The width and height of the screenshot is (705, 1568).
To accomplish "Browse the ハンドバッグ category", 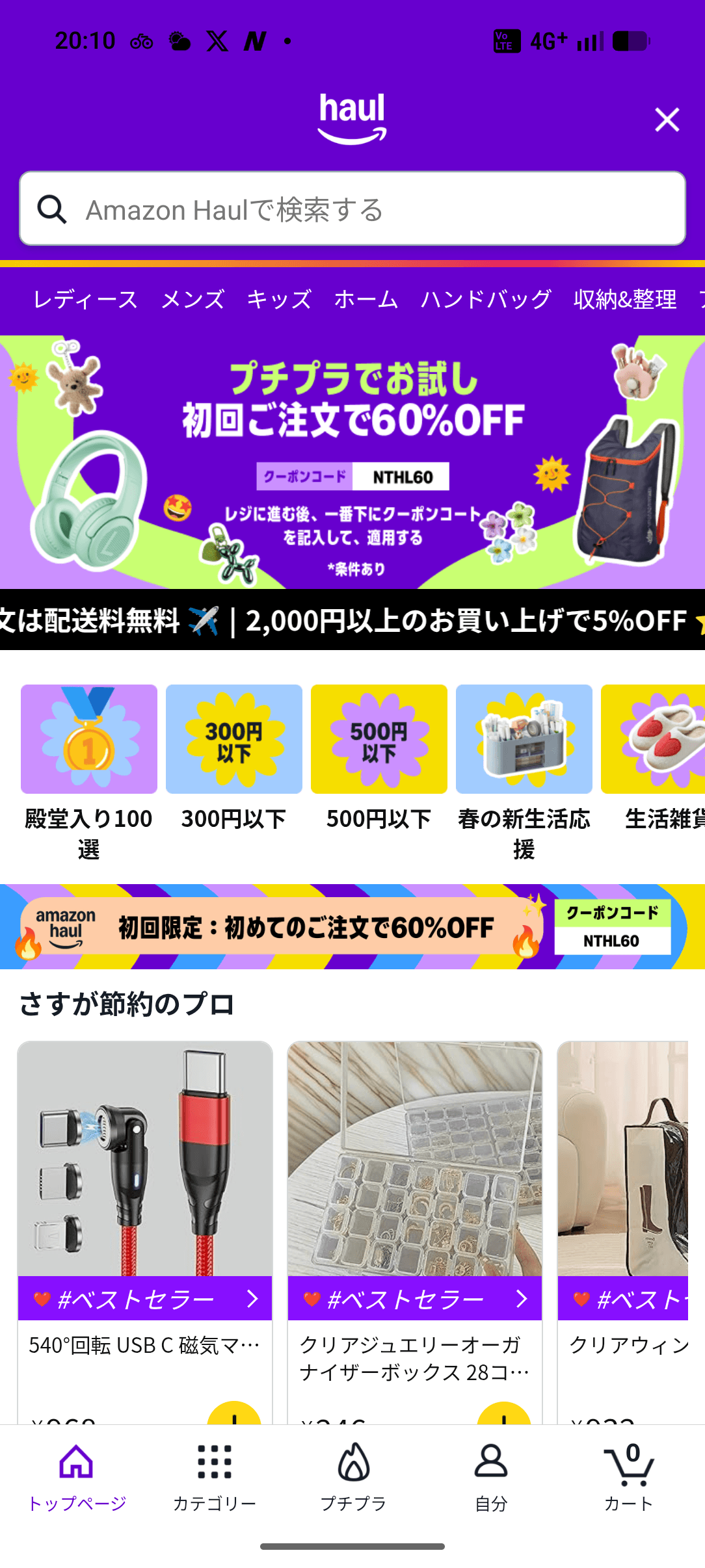I will tap(486, 300).
